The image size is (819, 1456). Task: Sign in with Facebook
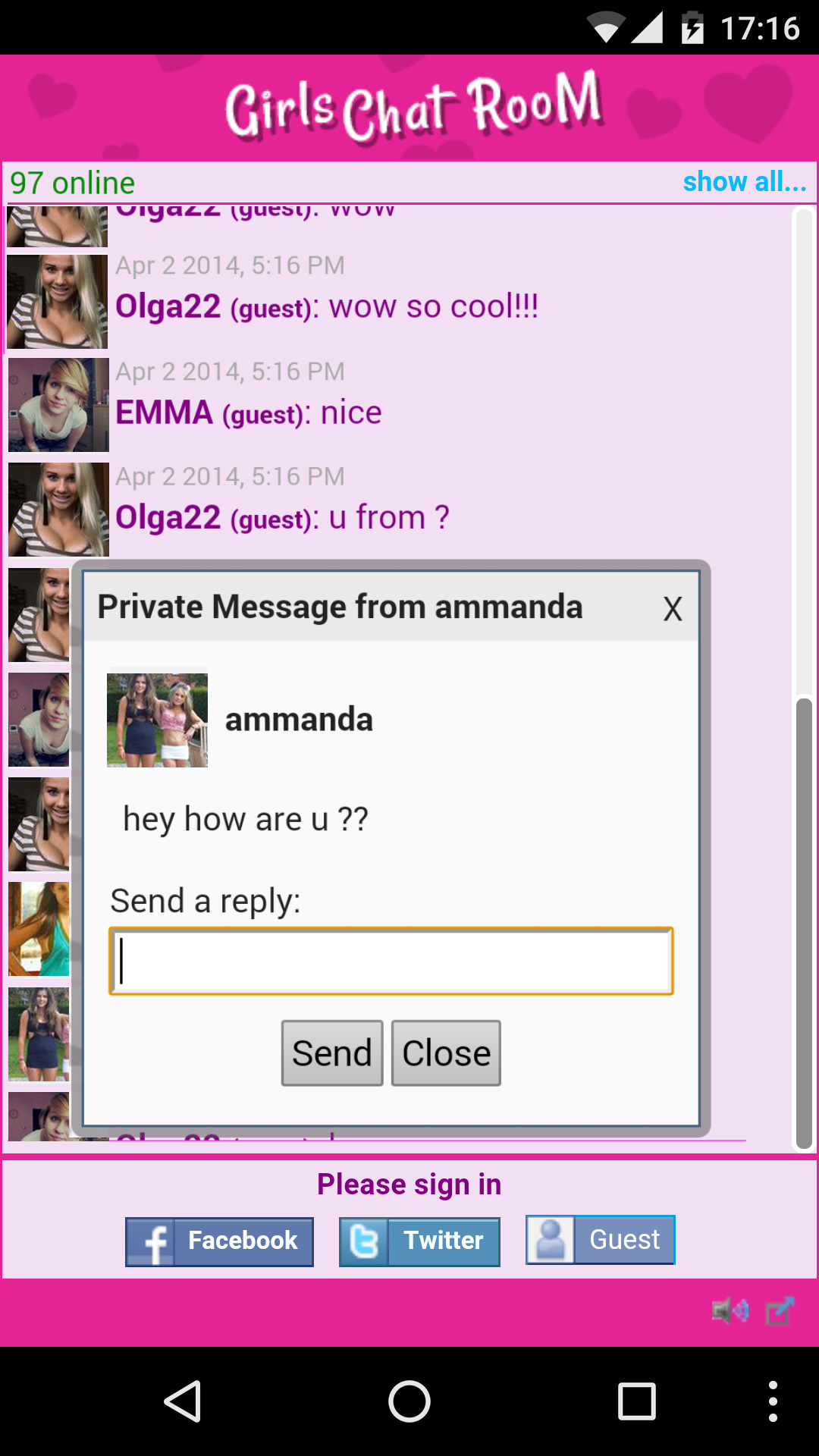[x=219, y=1241]
